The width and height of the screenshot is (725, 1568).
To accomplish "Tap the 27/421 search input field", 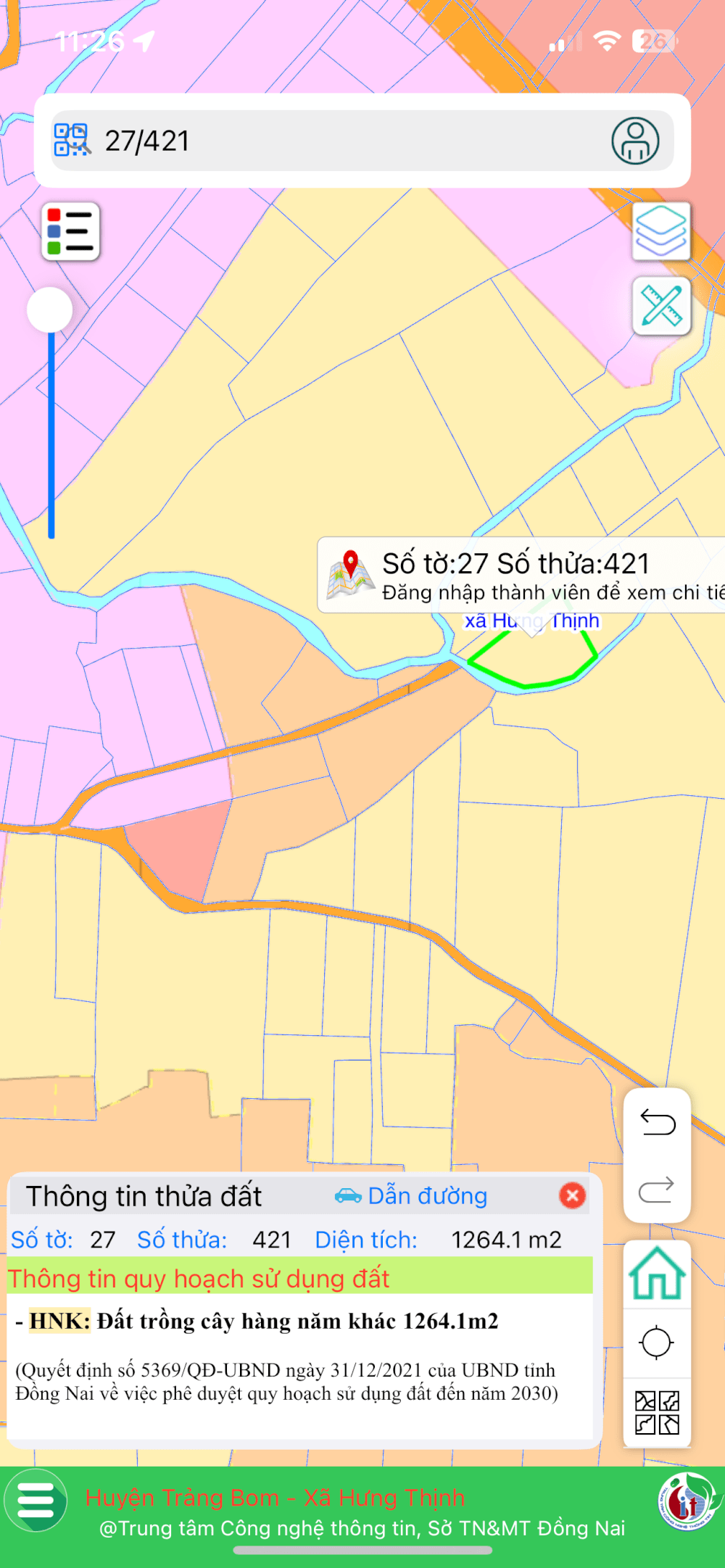I will pos(290,141).
